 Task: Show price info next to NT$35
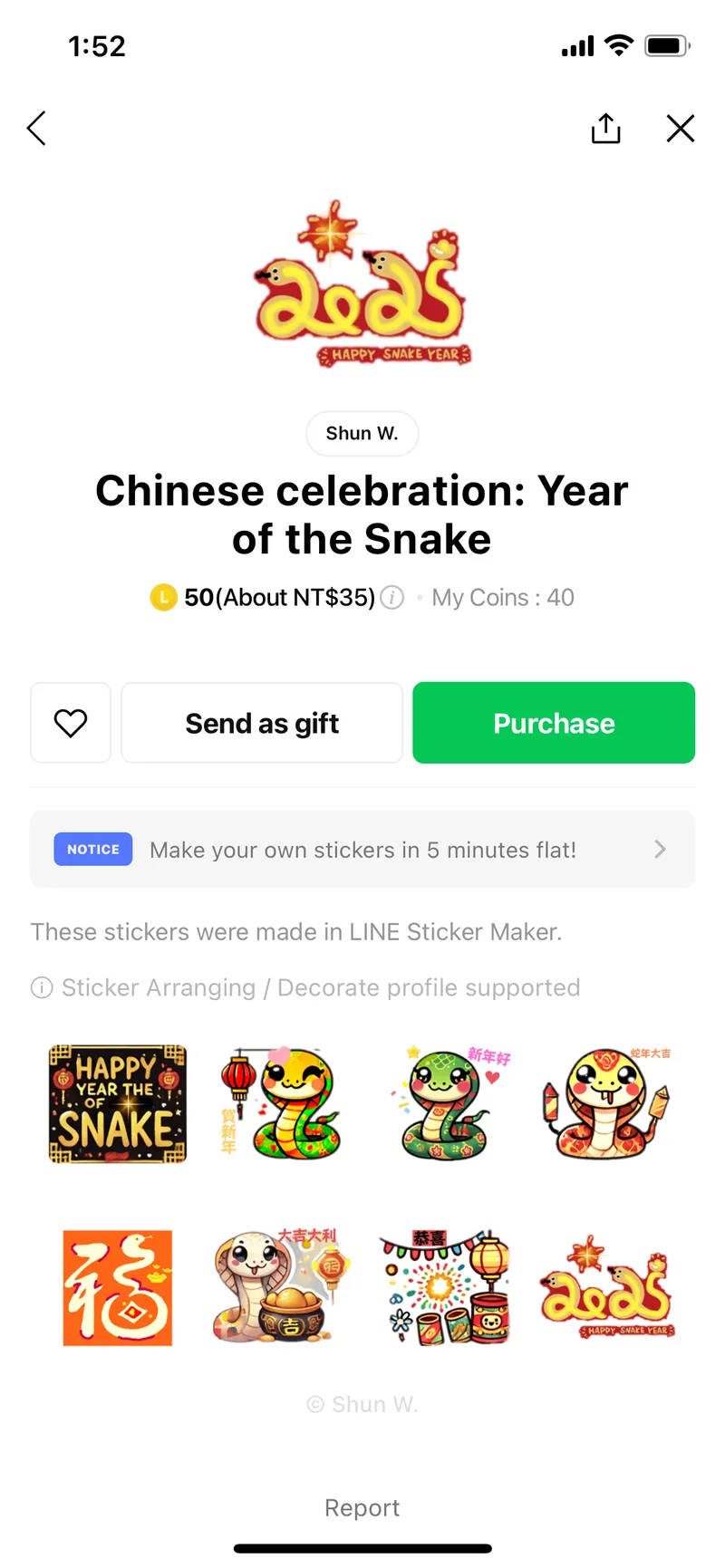click(391, 598)
